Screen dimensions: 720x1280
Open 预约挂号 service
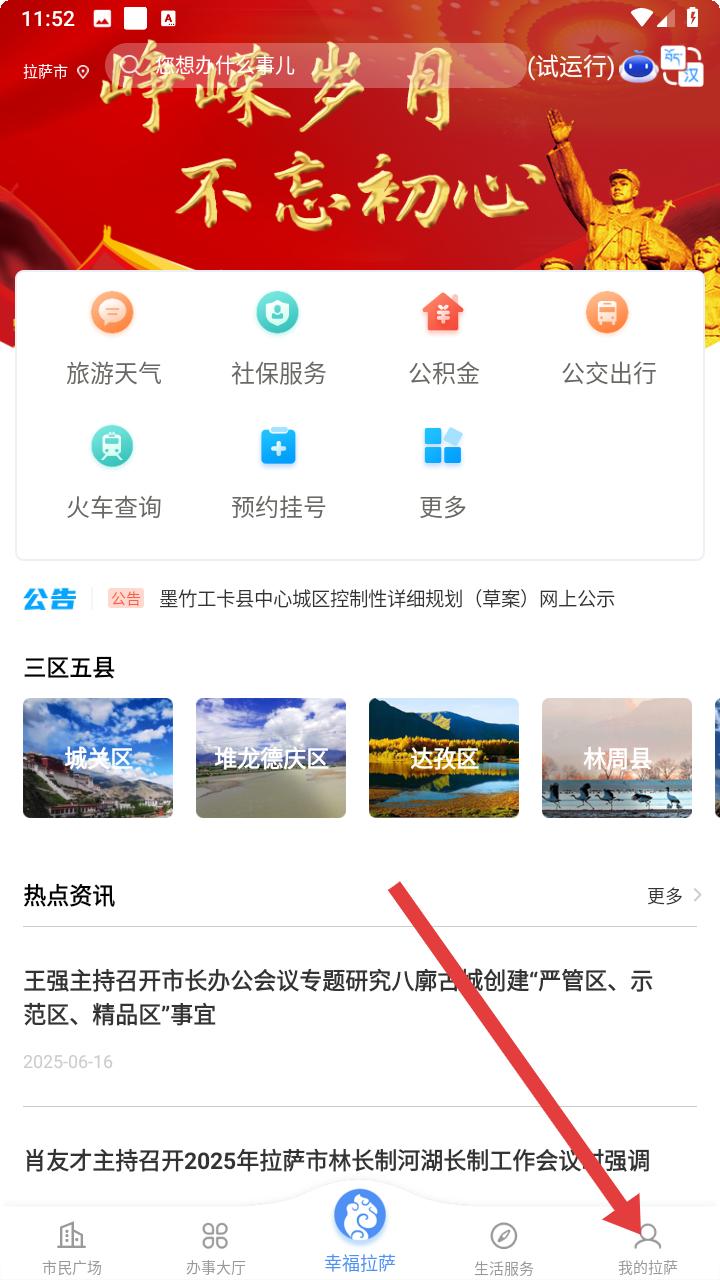[278, 471]
